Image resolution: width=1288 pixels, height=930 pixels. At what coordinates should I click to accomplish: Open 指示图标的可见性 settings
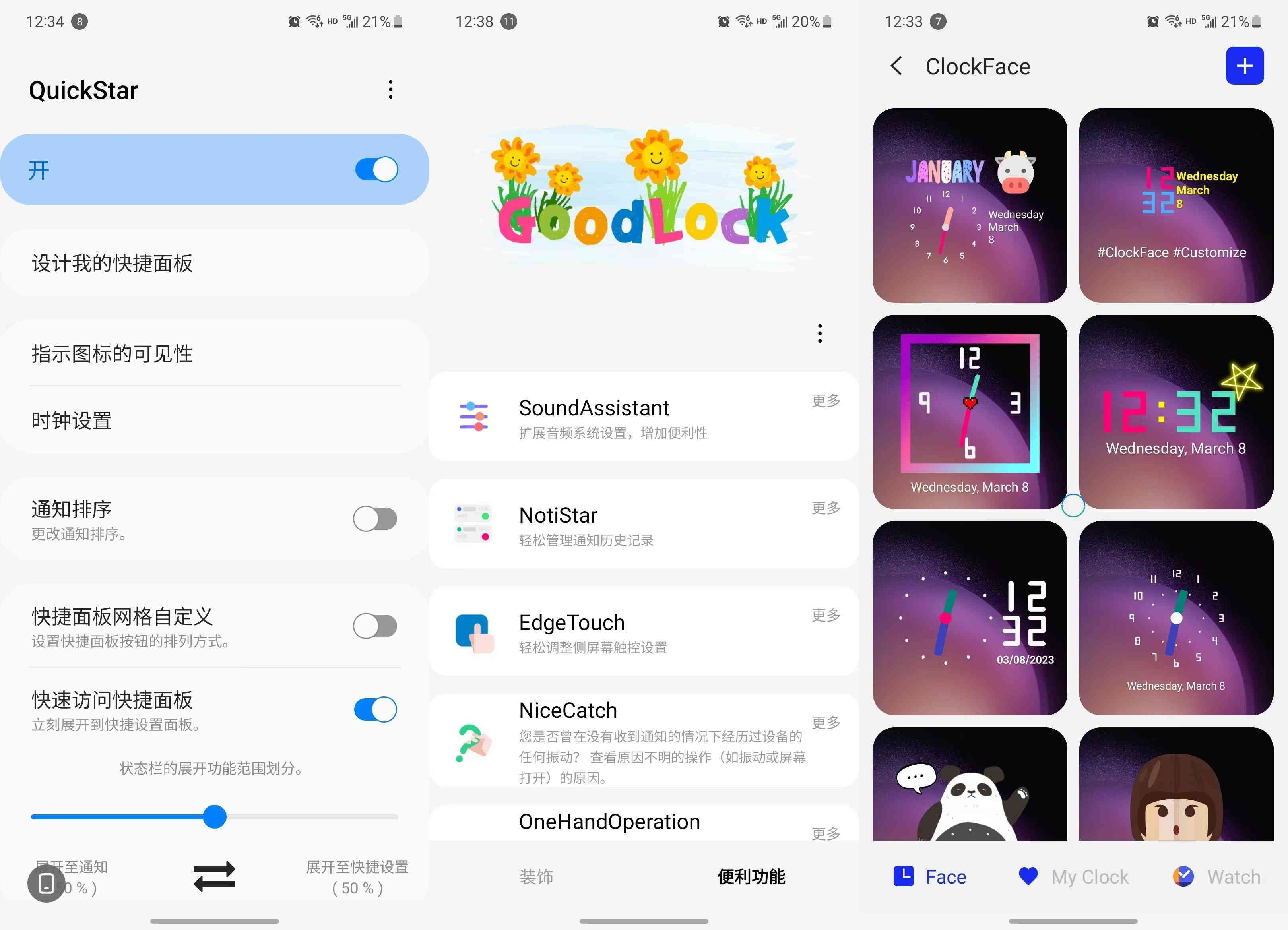[x=215, y=354]
